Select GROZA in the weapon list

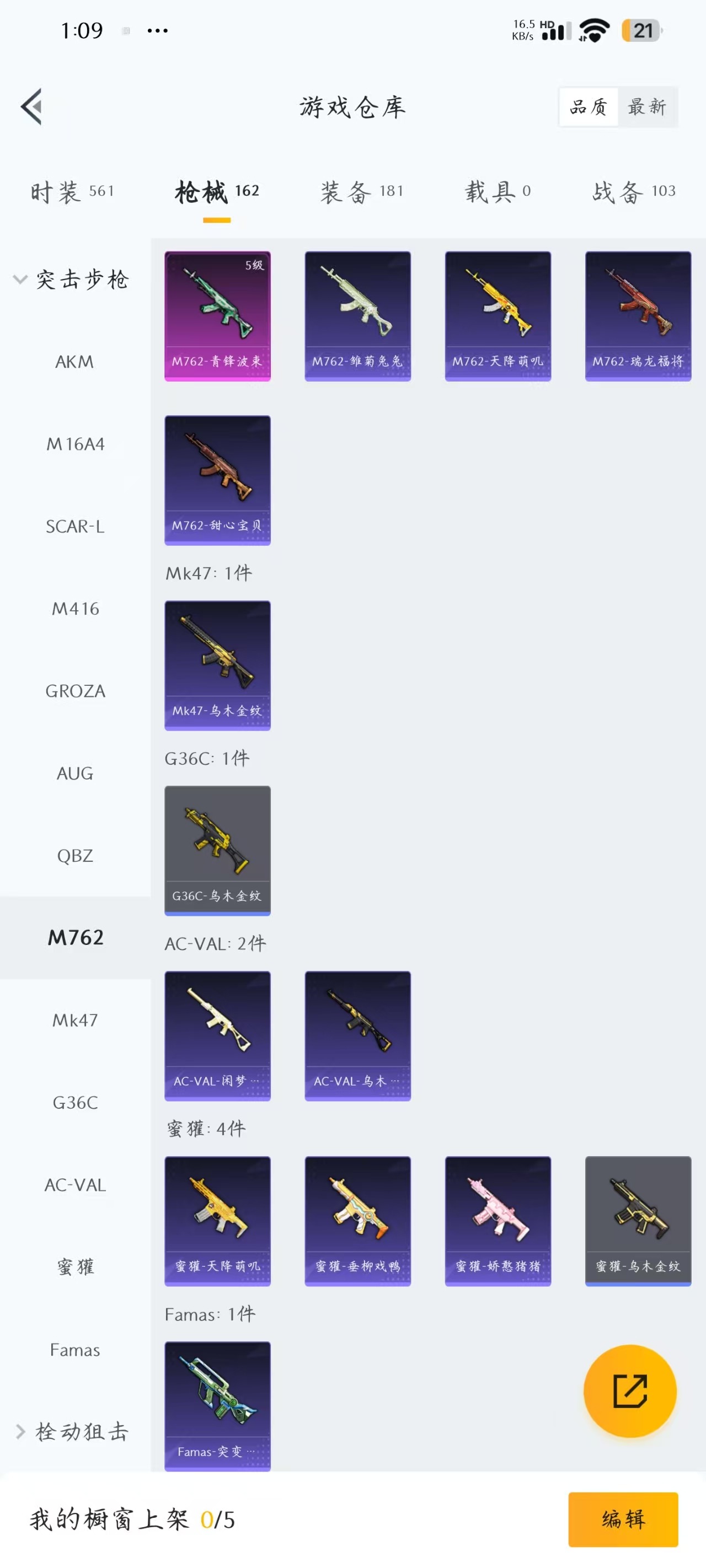(75, 691)
